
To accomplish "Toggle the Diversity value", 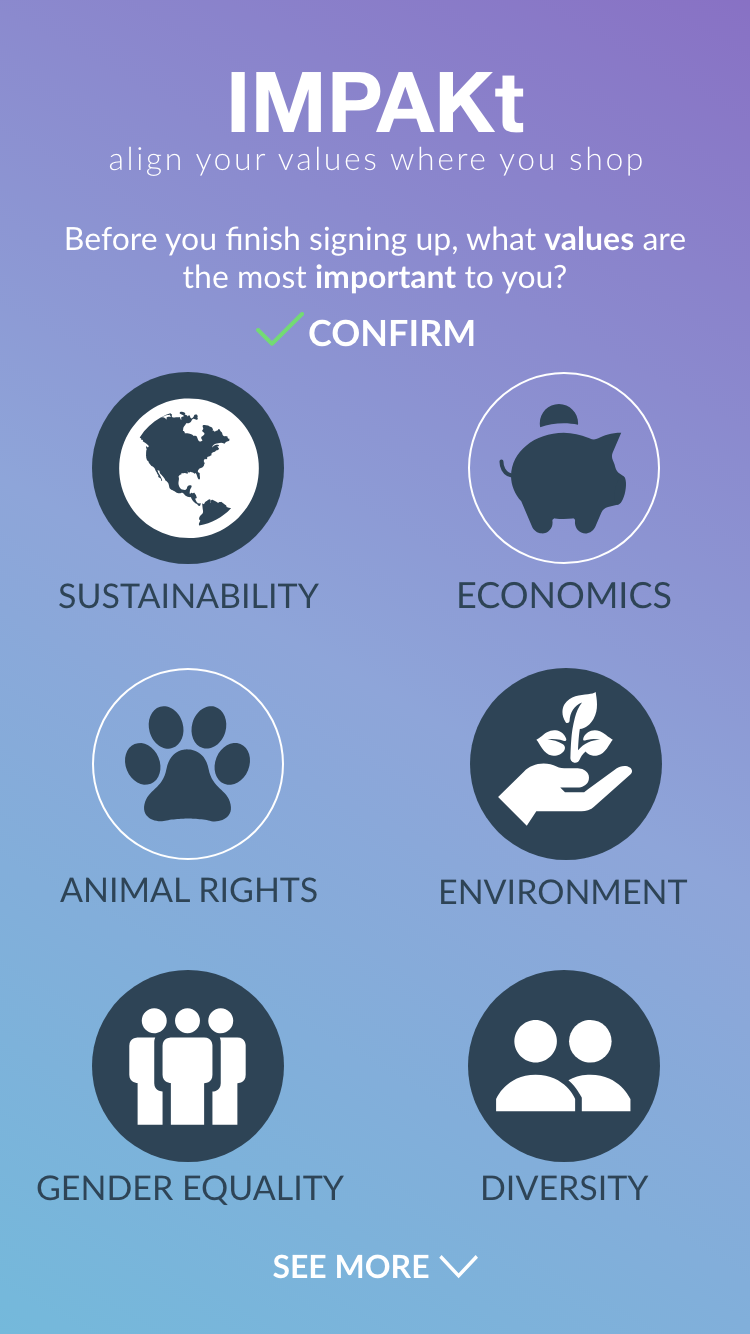I will point(564,1066).
